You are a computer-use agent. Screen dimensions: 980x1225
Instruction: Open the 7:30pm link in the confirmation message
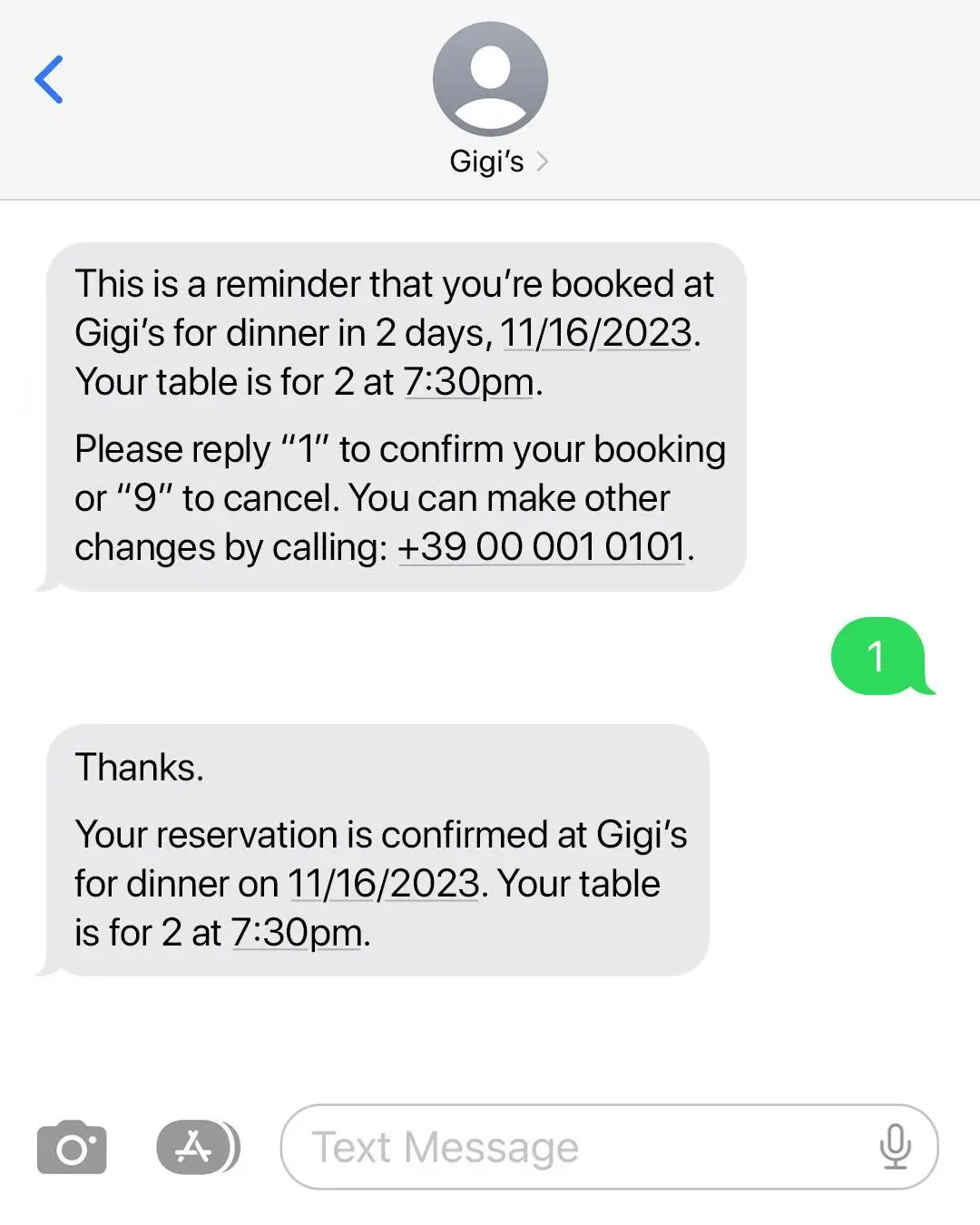pos(296,933)
